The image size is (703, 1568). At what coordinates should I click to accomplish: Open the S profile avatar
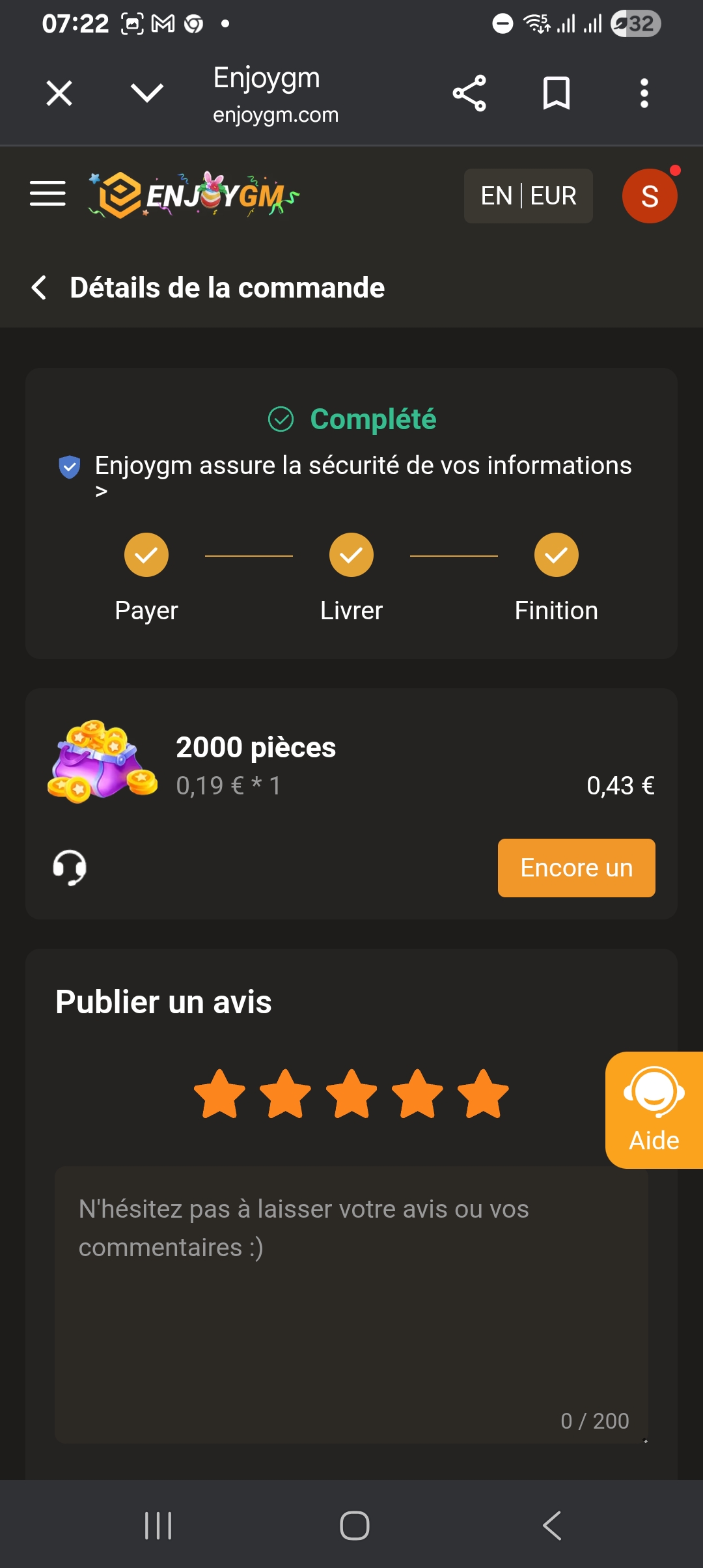[650, 196]
